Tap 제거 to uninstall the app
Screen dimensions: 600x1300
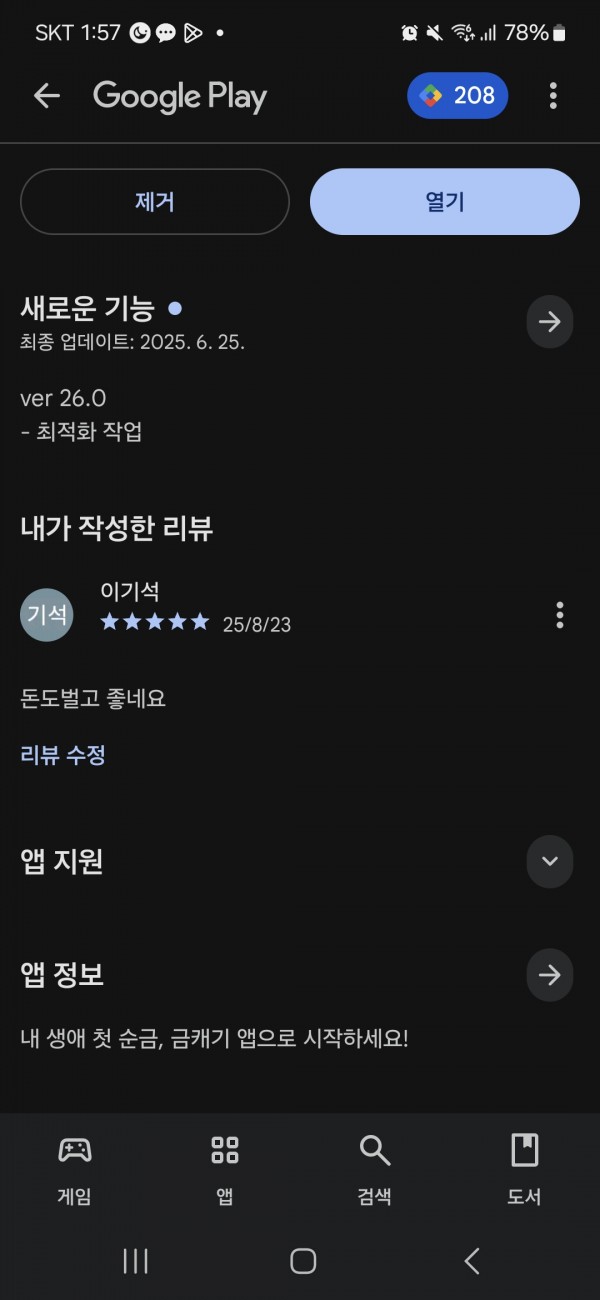click(155, 201)
